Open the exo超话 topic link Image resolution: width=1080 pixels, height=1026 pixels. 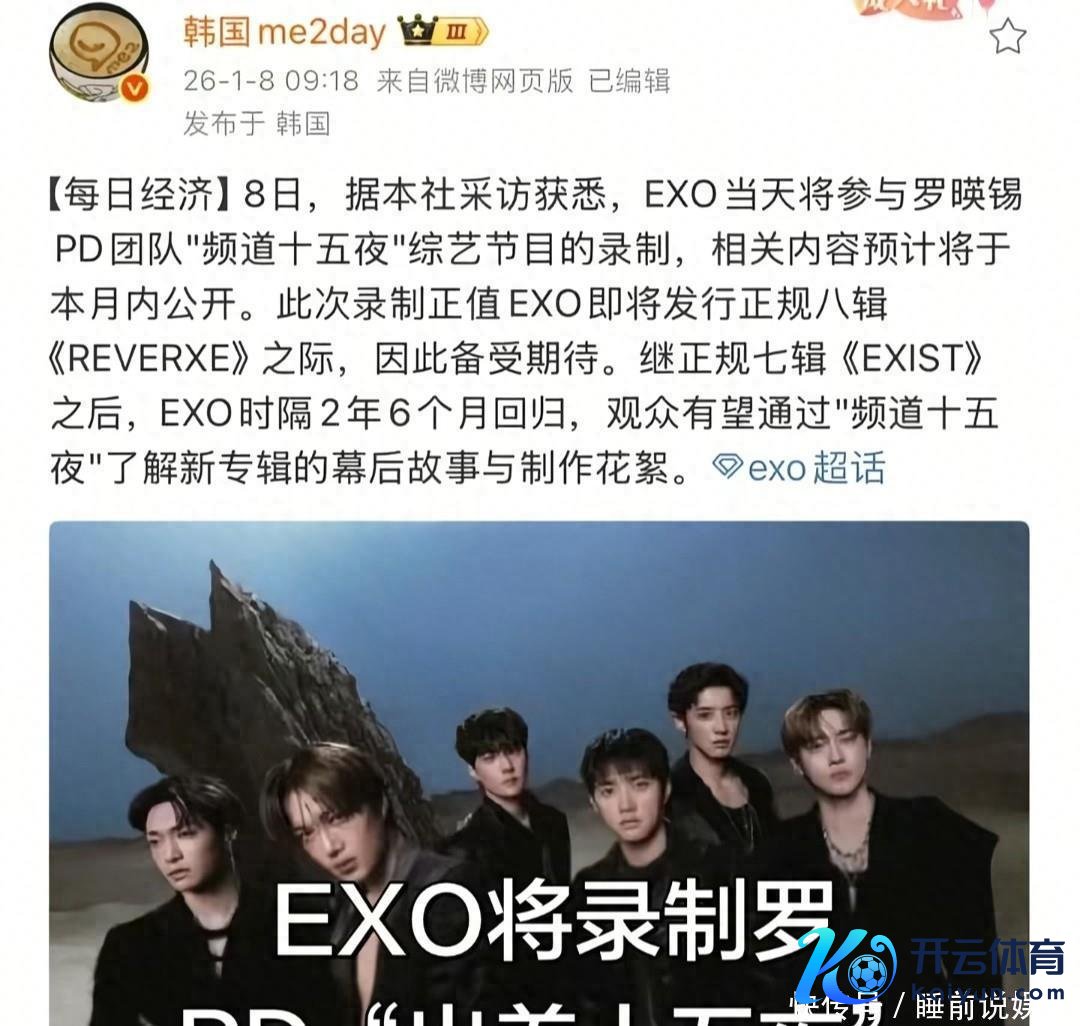tap(800, 467)
